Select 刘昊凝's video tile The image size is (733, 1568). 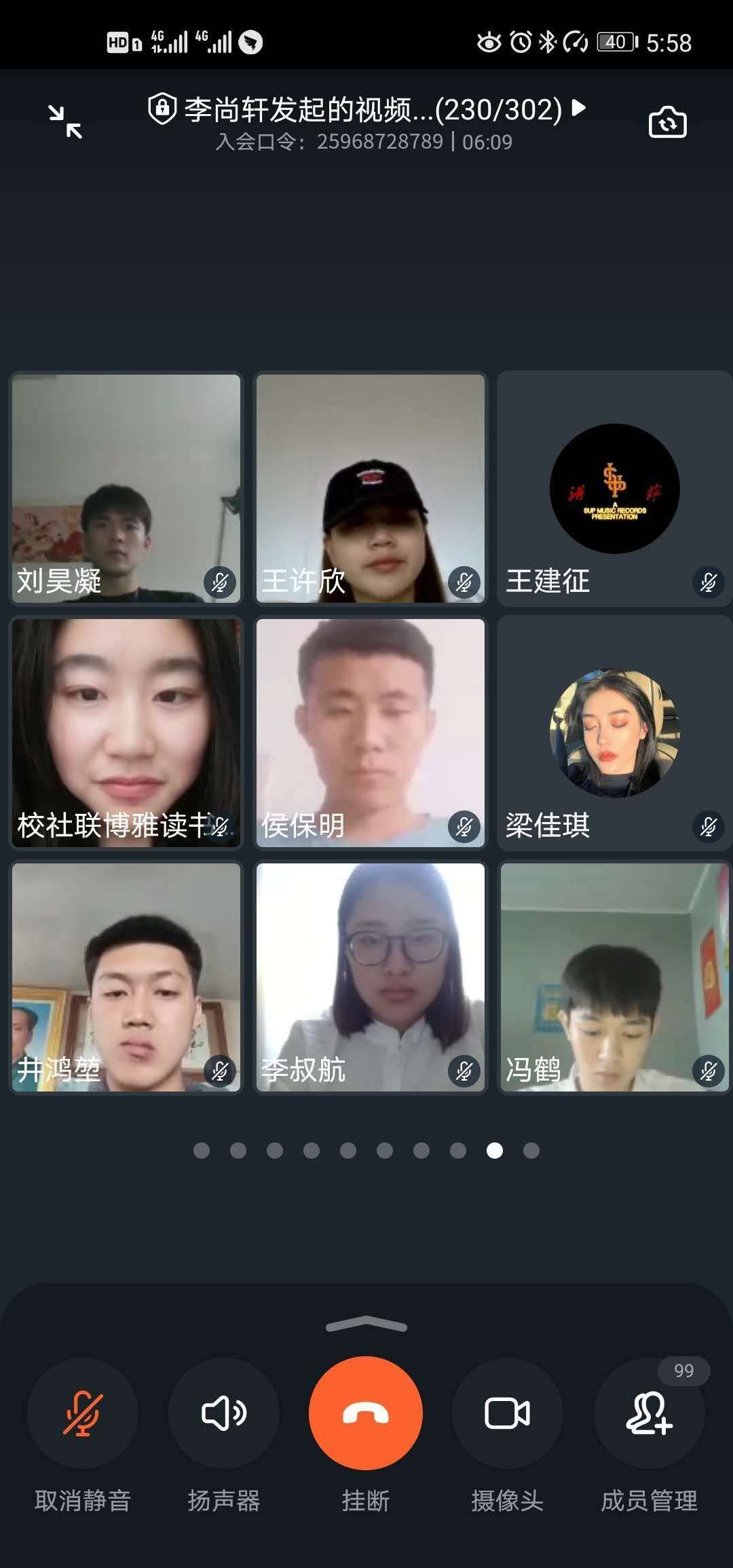[126, 489]
